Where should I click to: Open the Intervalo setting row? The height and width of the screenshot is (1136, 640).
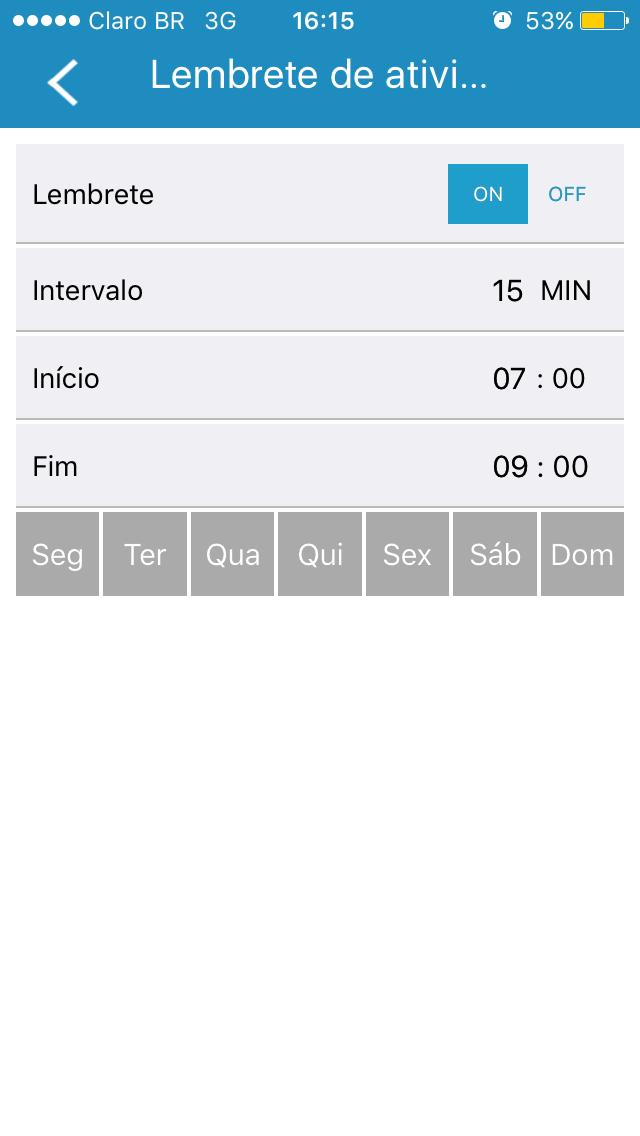tap(320, 290)
